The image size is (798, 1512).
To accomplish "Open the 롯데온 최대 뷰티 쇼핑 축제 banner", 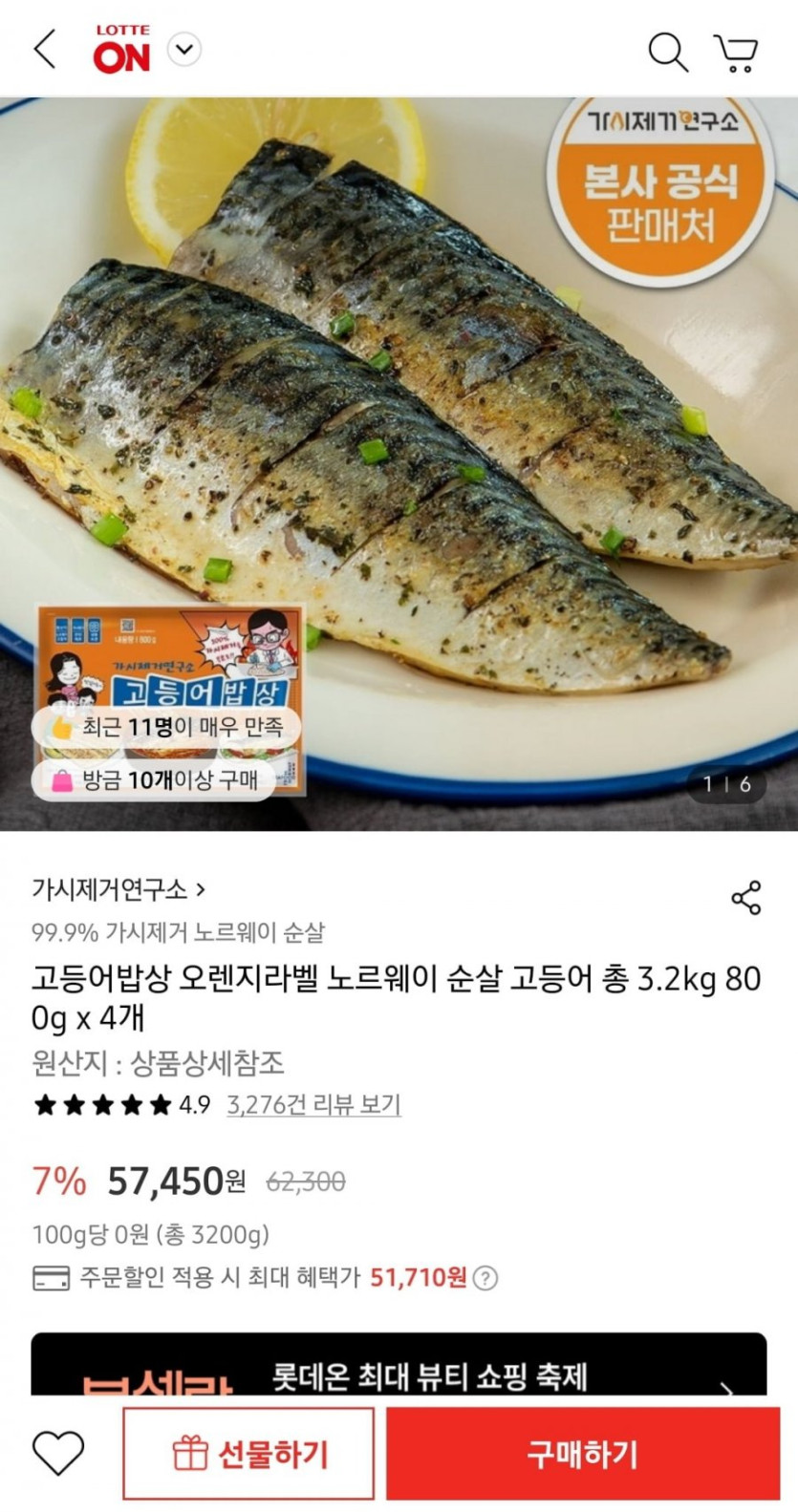I will 399,1364.
